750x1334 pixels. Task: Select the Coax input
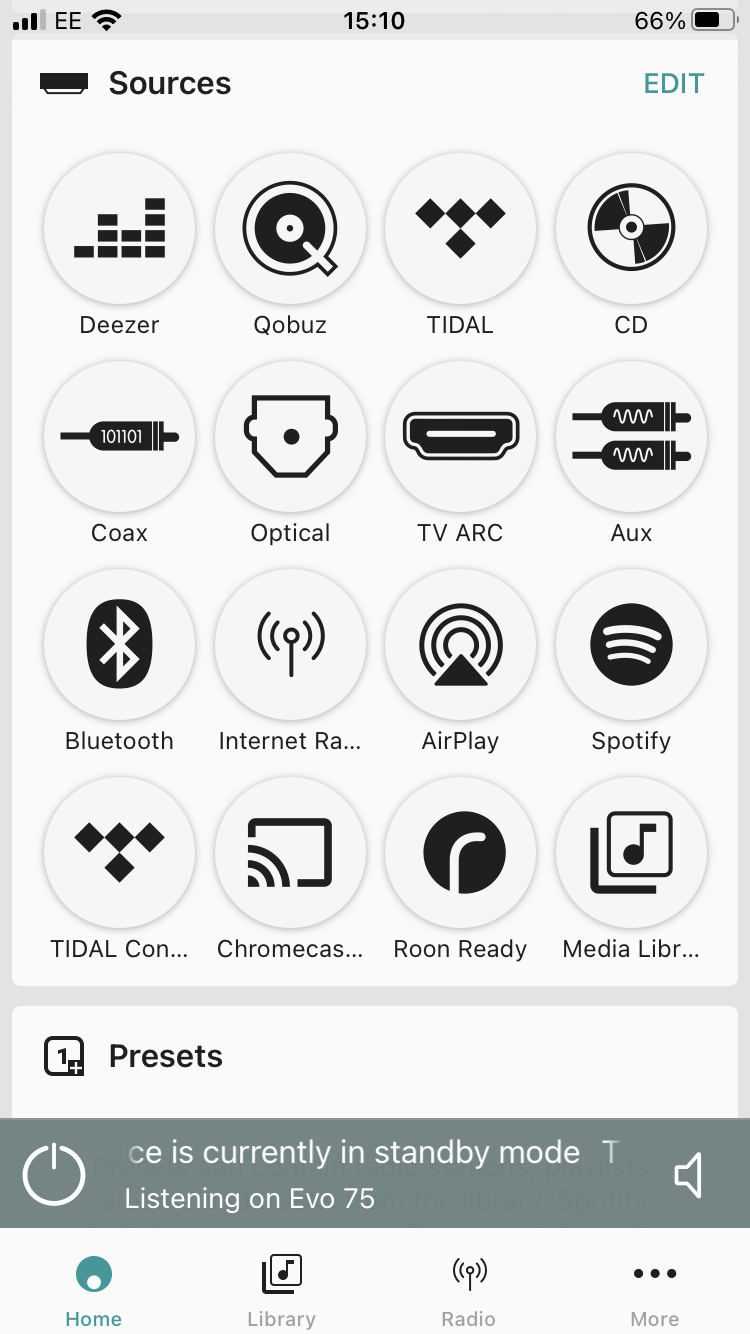point(120,437)
